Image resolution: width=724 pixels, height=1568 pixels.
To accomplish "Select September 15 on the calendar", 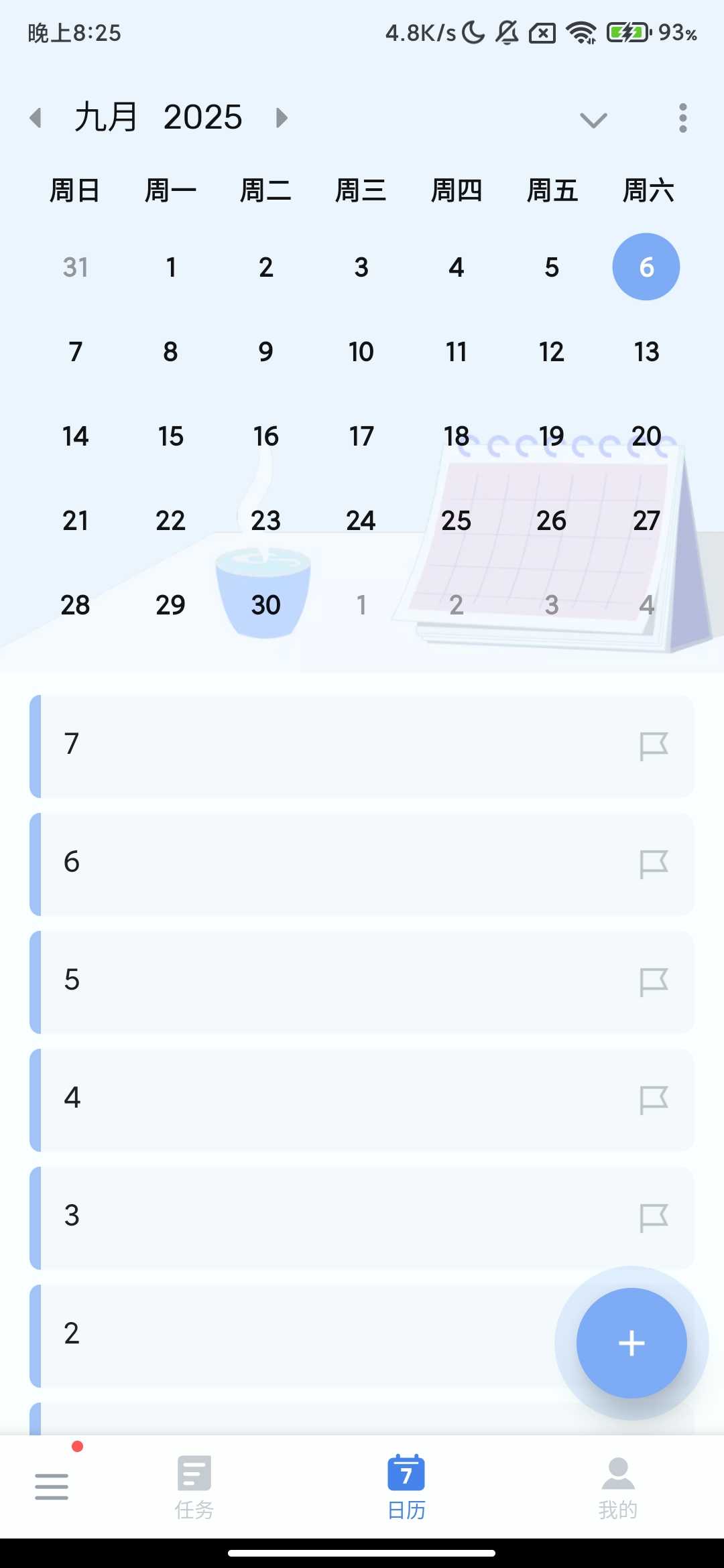I will coord(170,436).
